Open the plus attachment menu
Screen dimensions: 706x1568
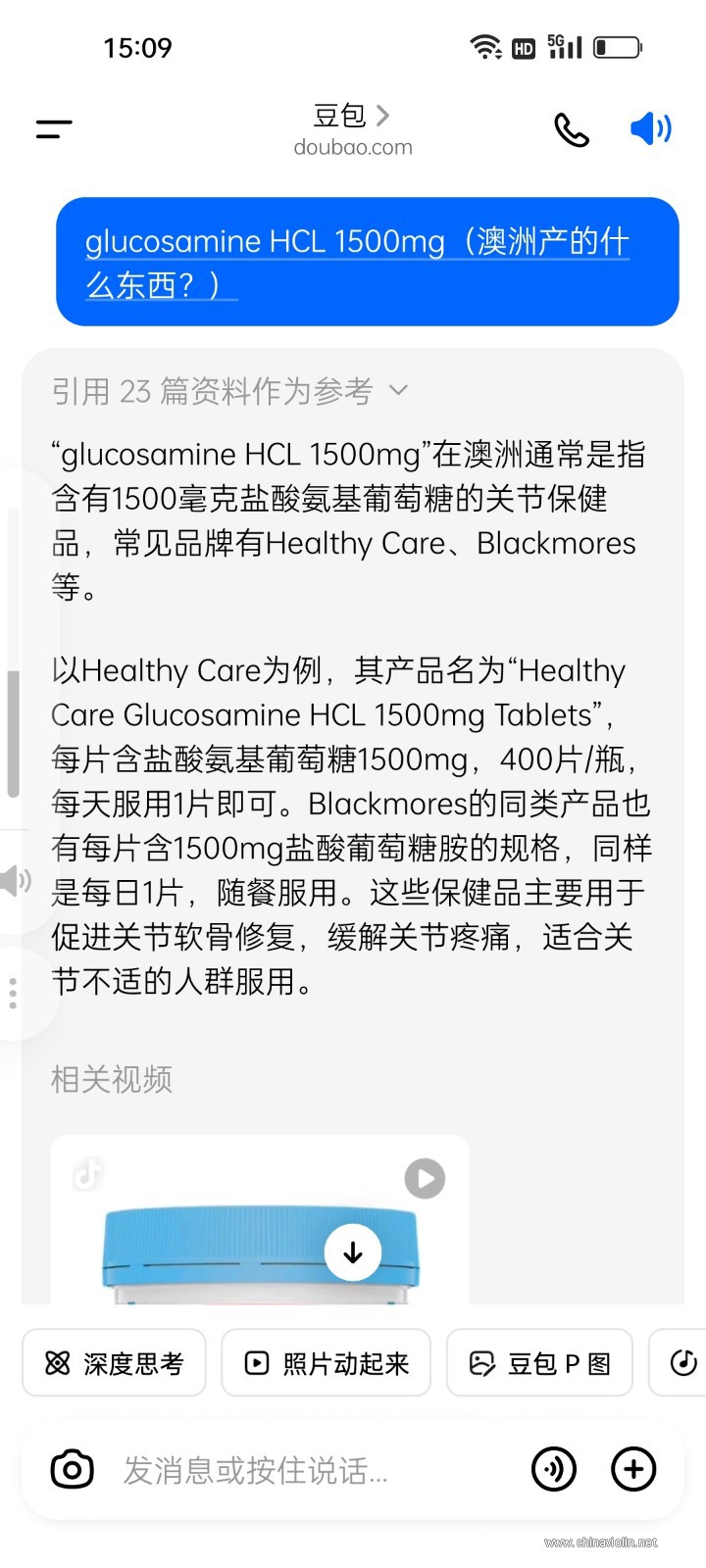[x=633, y=1469]
